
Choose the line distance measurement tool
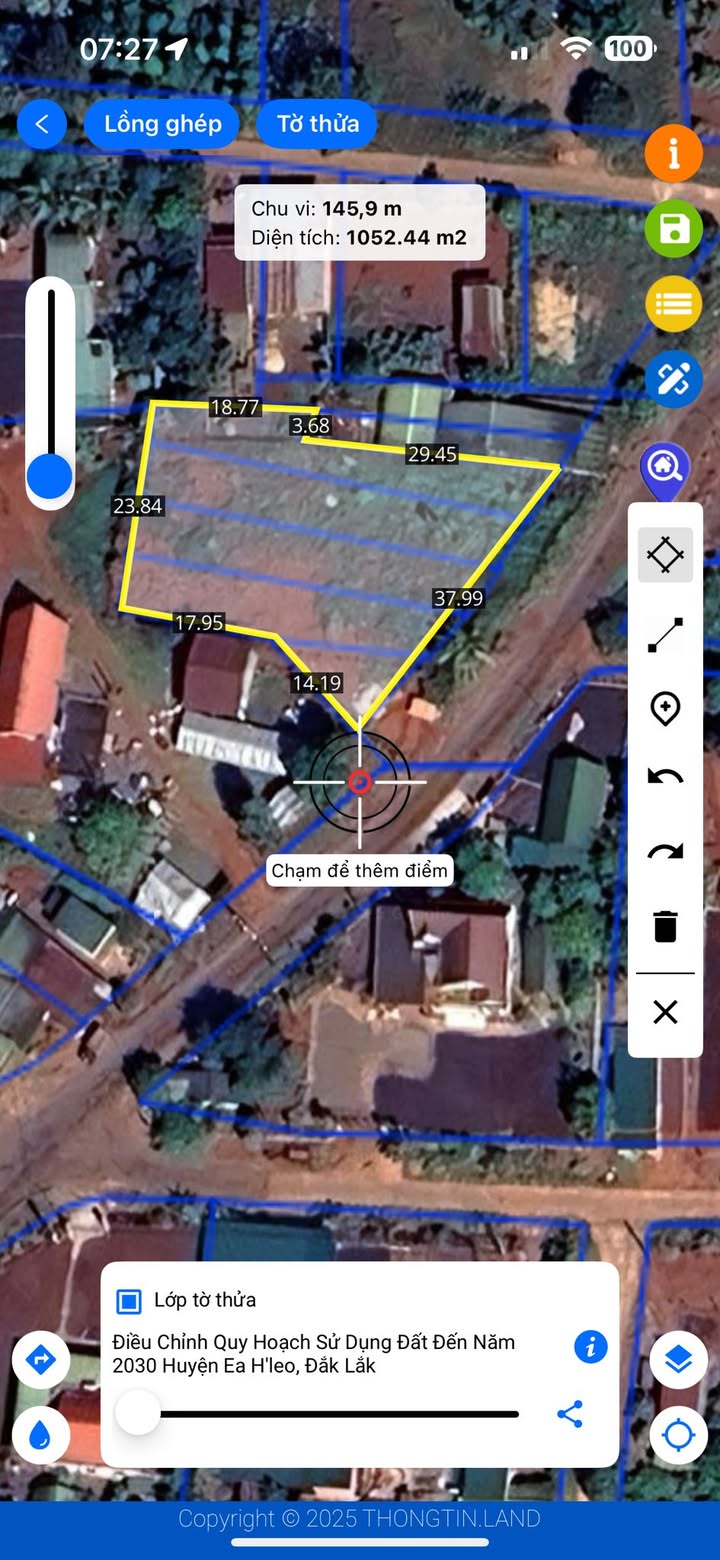tap(665, 635)
